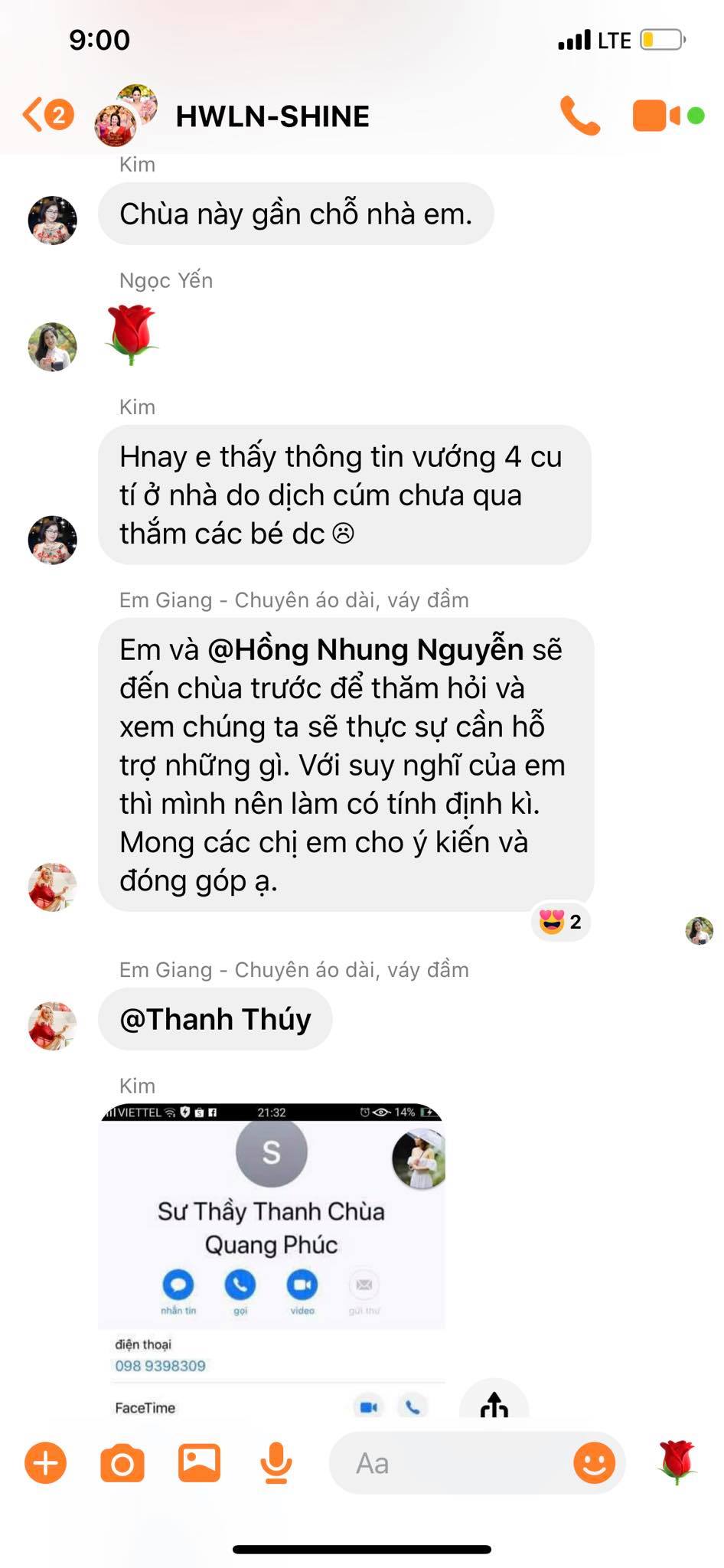Go back to the chats list
This screenshot has height=1568, width=724.
click(46, 116)
